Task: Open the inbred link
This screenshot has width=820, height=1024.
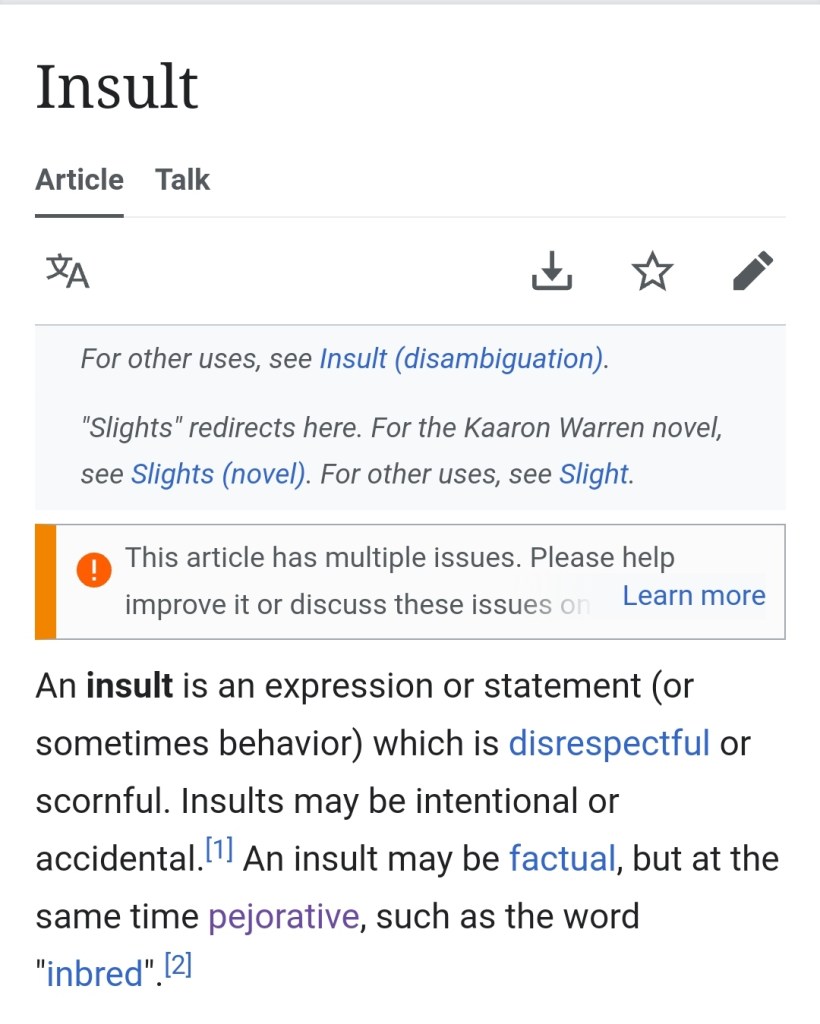Action: point(95,973)
